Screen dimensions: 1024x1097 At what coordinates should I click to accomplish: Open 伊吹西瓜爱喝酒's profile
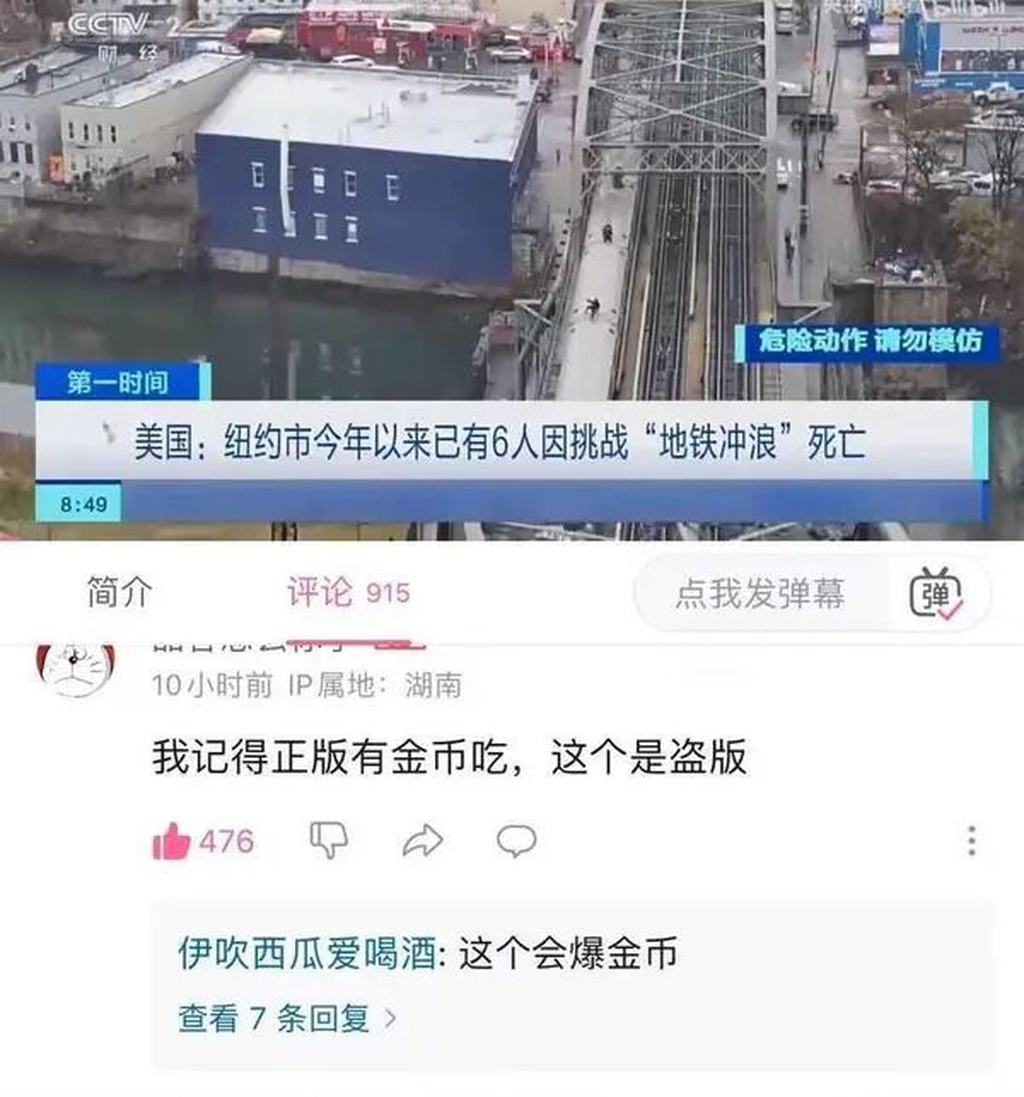(307, 953)
